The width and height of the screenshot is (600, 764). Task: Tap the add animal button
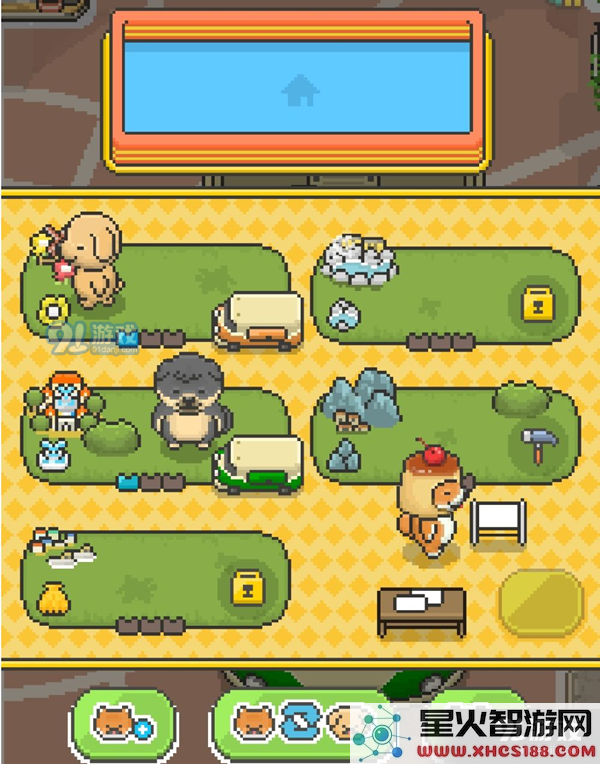click(x=124, y=723)
